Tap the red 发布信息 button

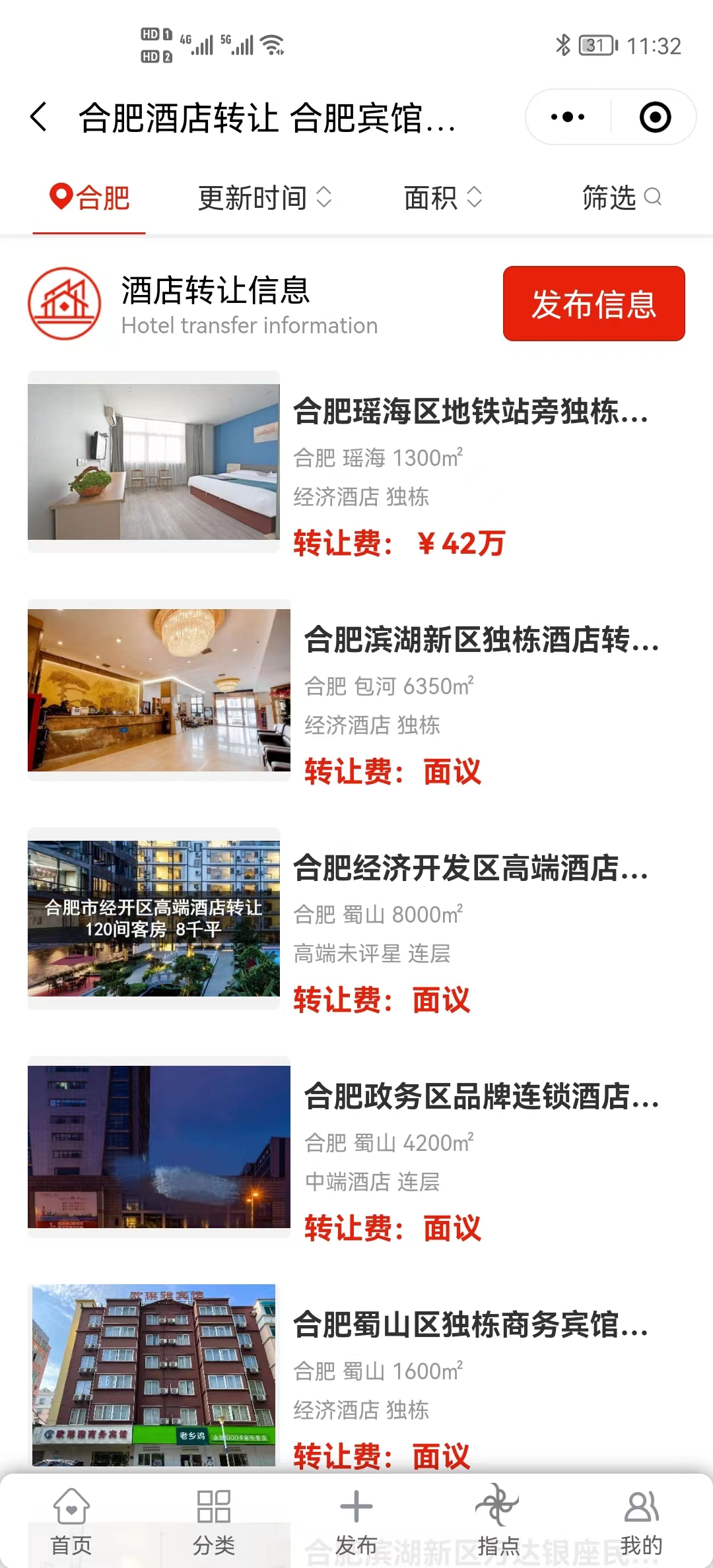594,304
